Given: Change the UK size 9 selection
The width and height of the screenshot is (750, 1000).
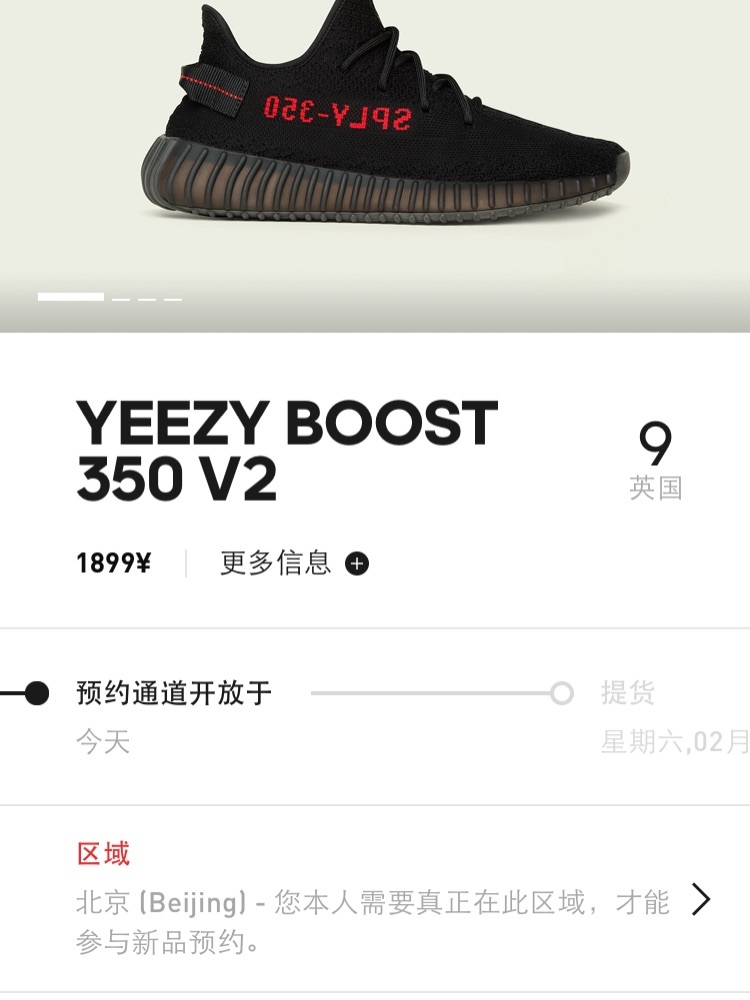Looking at the screenshot, I should 655,460.
